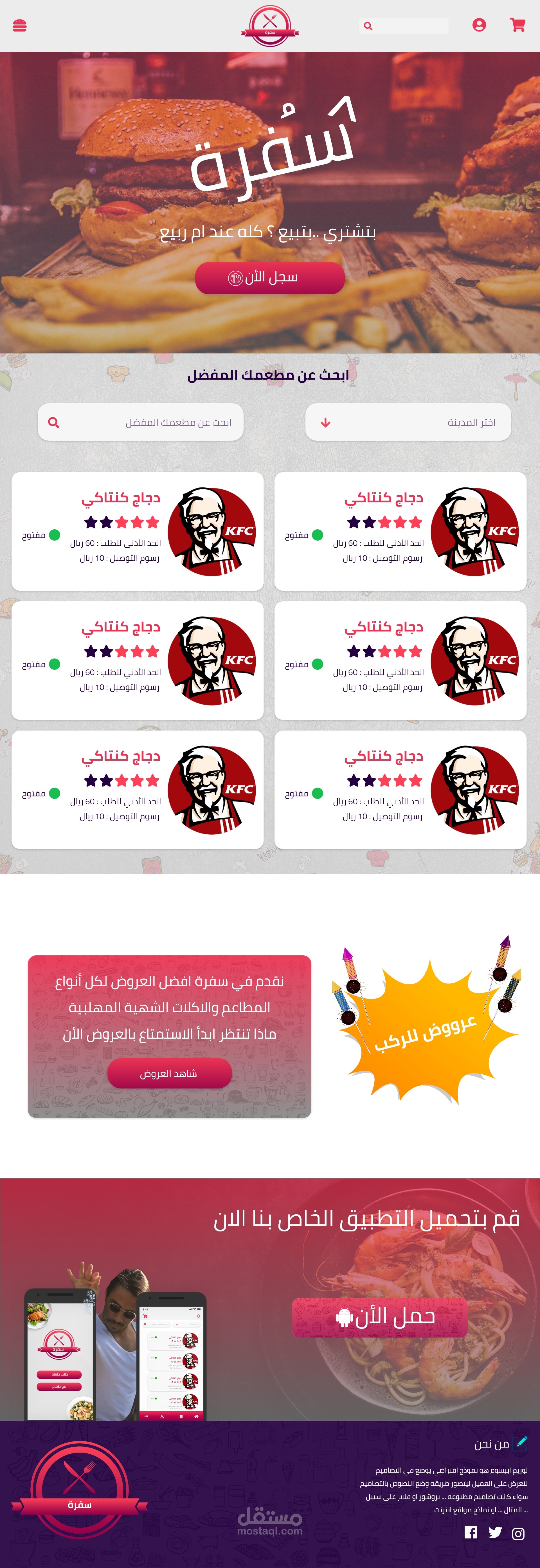Screen dimensions: 540x1568
Task: Open the burger menu icon
Action: click(19, 26)
